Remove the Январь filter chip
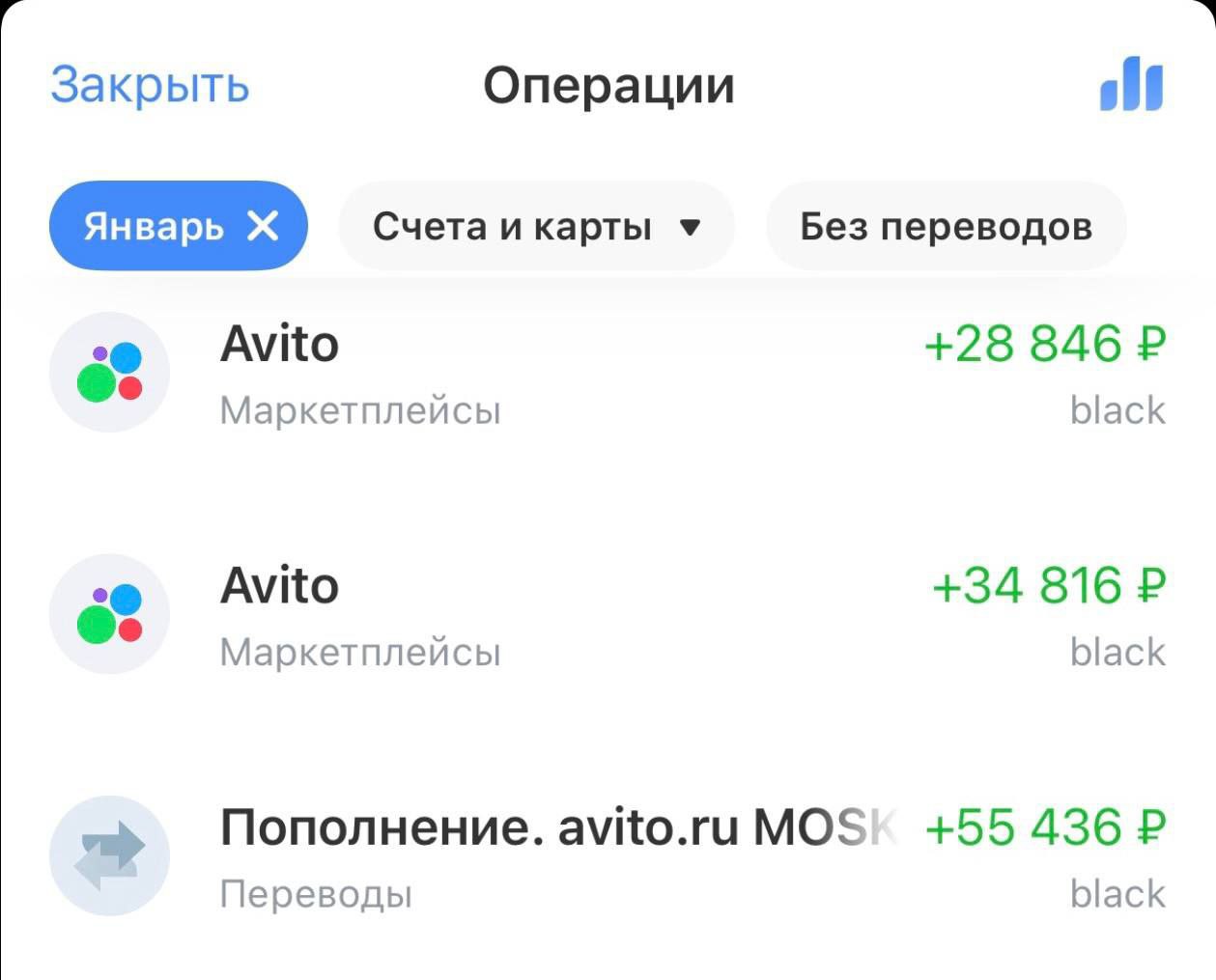This screenshot has width=1216, height=980. point(263,226)
